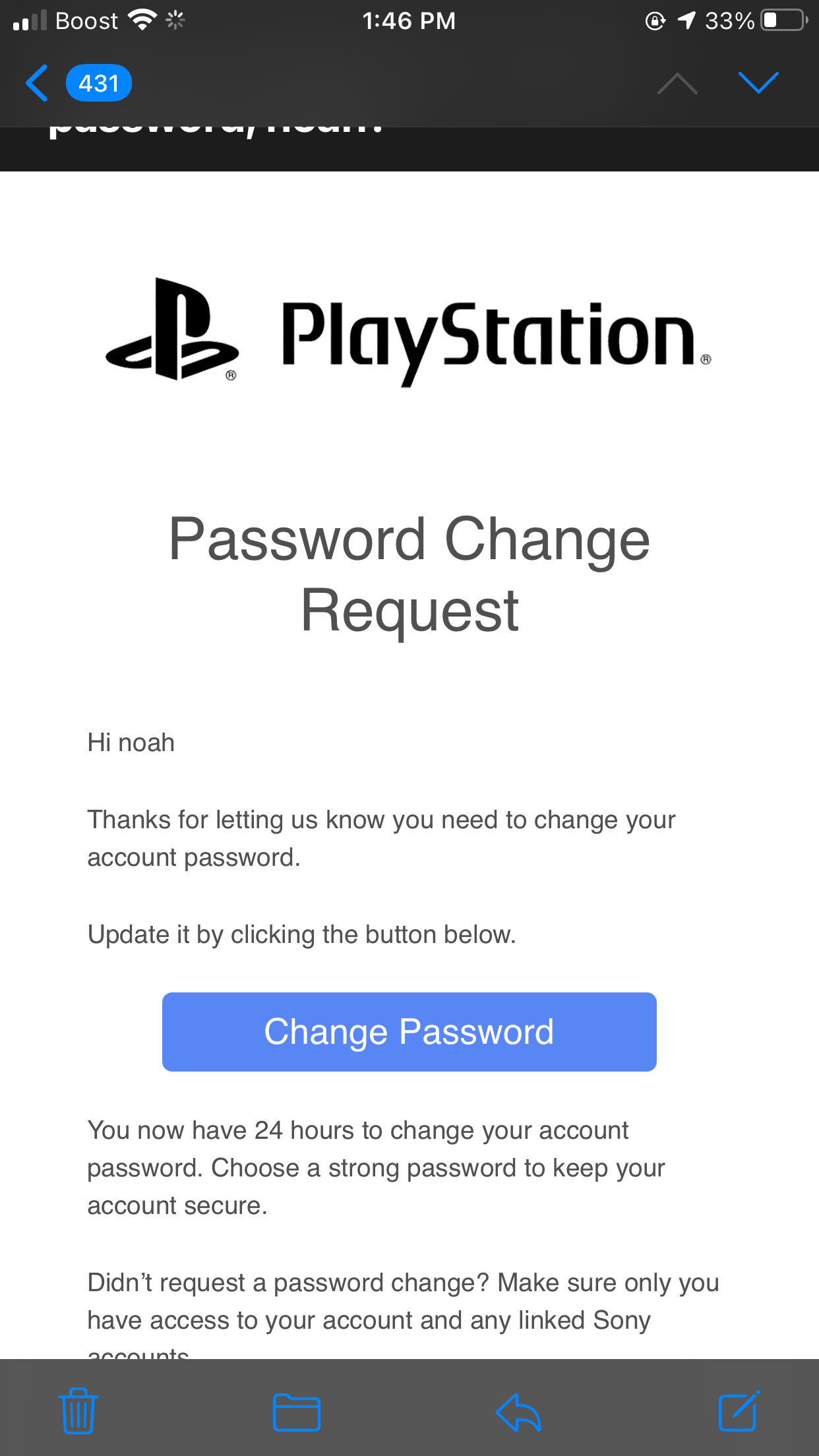Screen dimensions: 819x1456
Task: Open the next message with down arrow
Action: [758, 83]
